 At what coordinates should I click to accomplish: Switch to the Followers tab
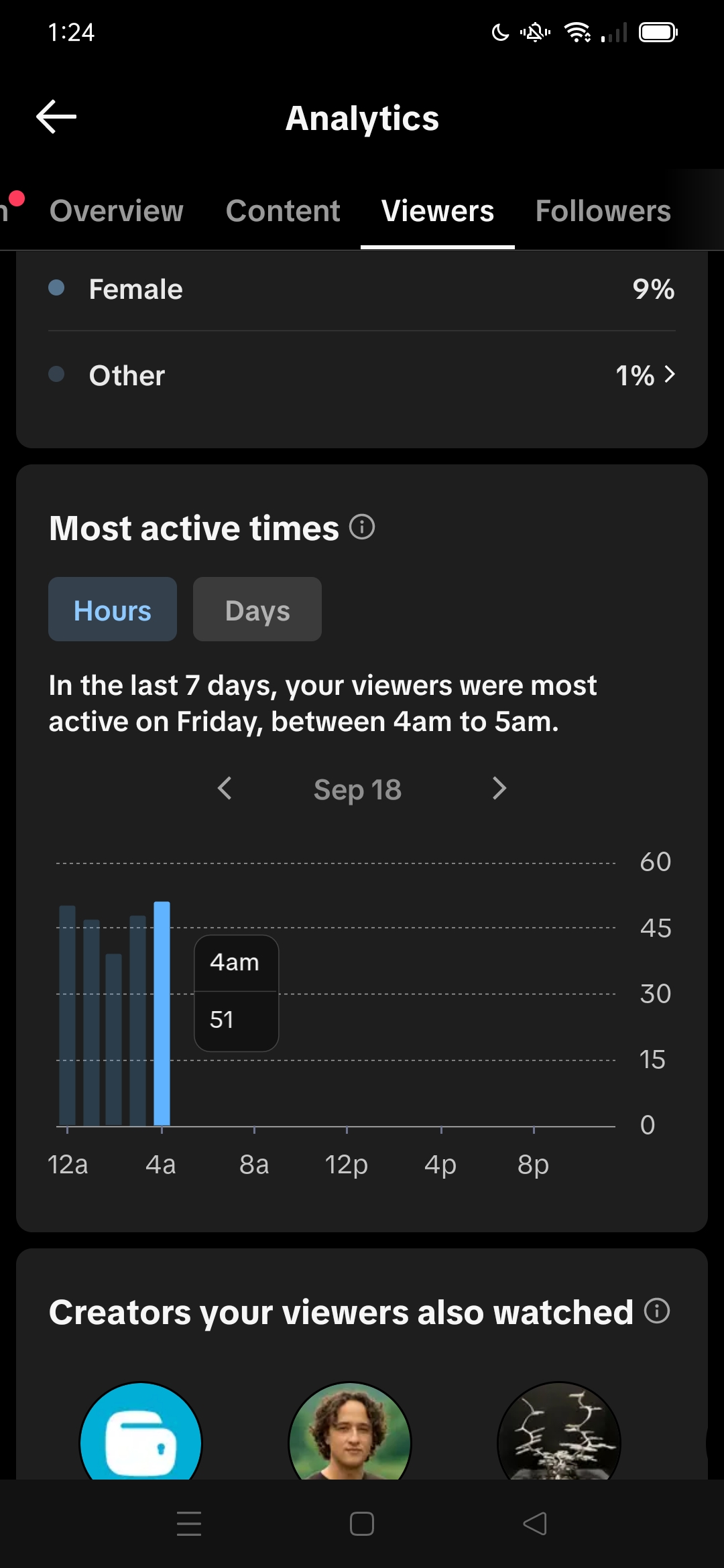pos(603,211)
